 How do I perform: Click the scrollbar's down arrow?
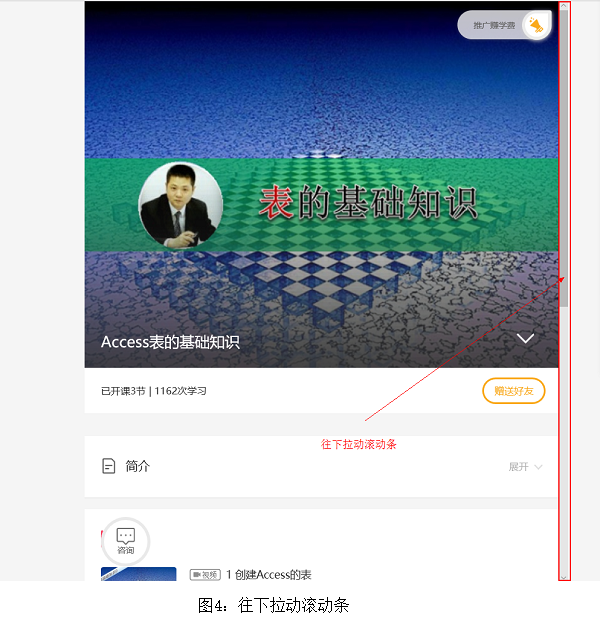pyautogui.click(x=564, y=576)
